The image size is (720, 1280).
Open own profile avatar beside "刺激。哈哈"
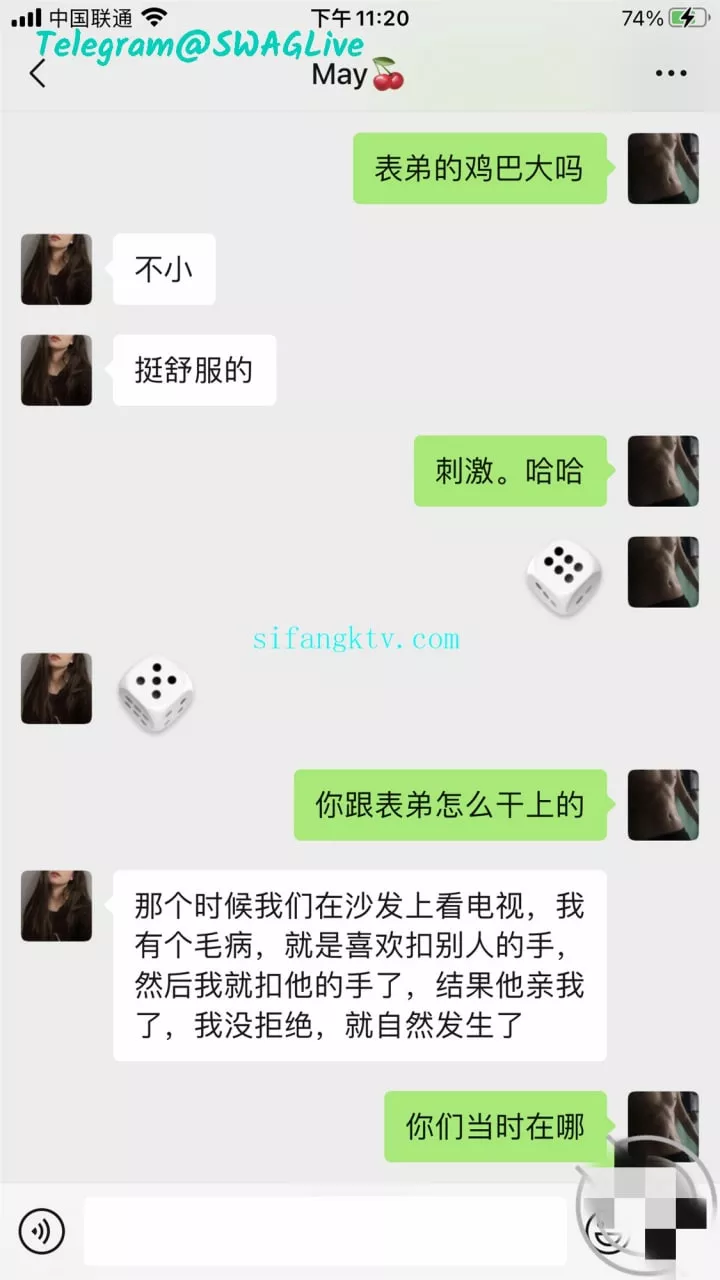click(x=663, y=470)
